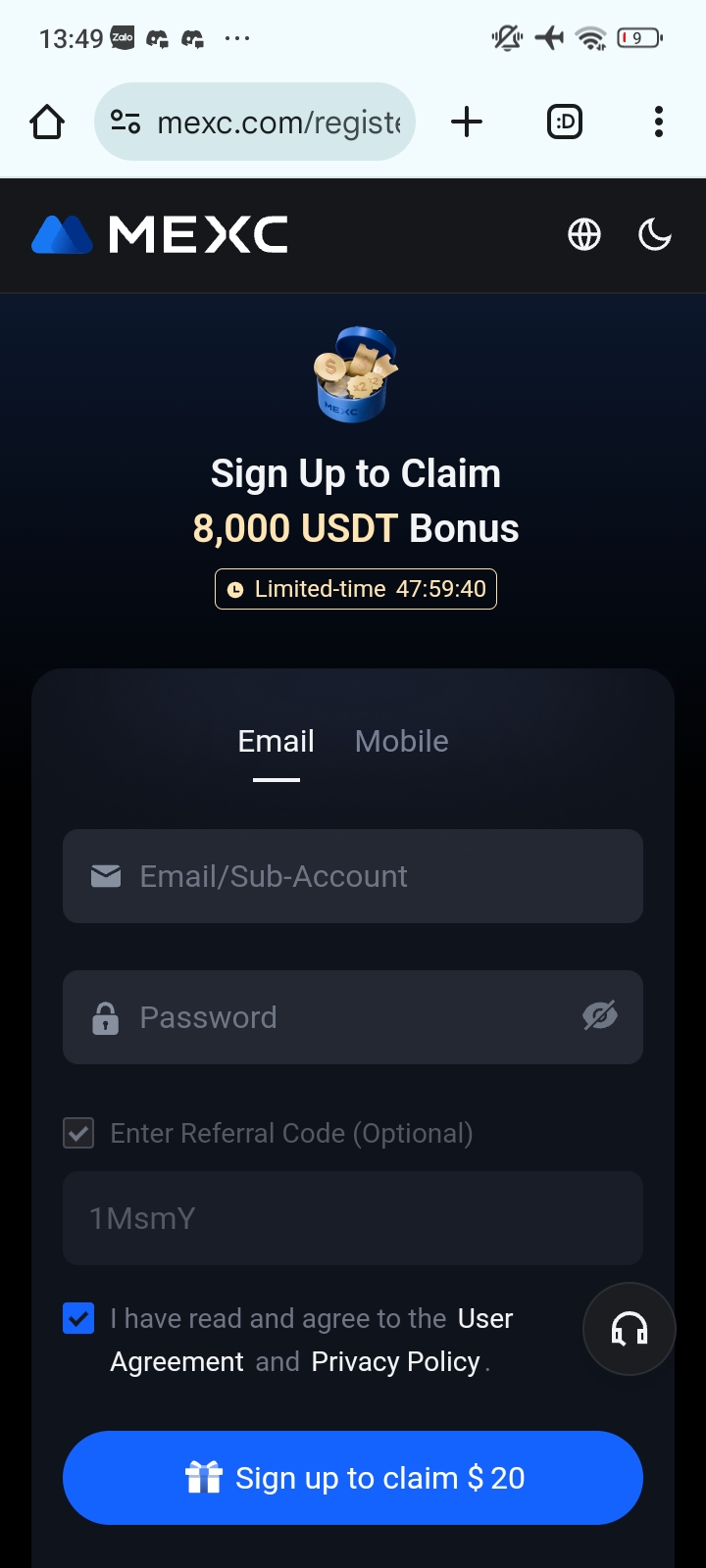Open the language globe selector

pos(584,235)
